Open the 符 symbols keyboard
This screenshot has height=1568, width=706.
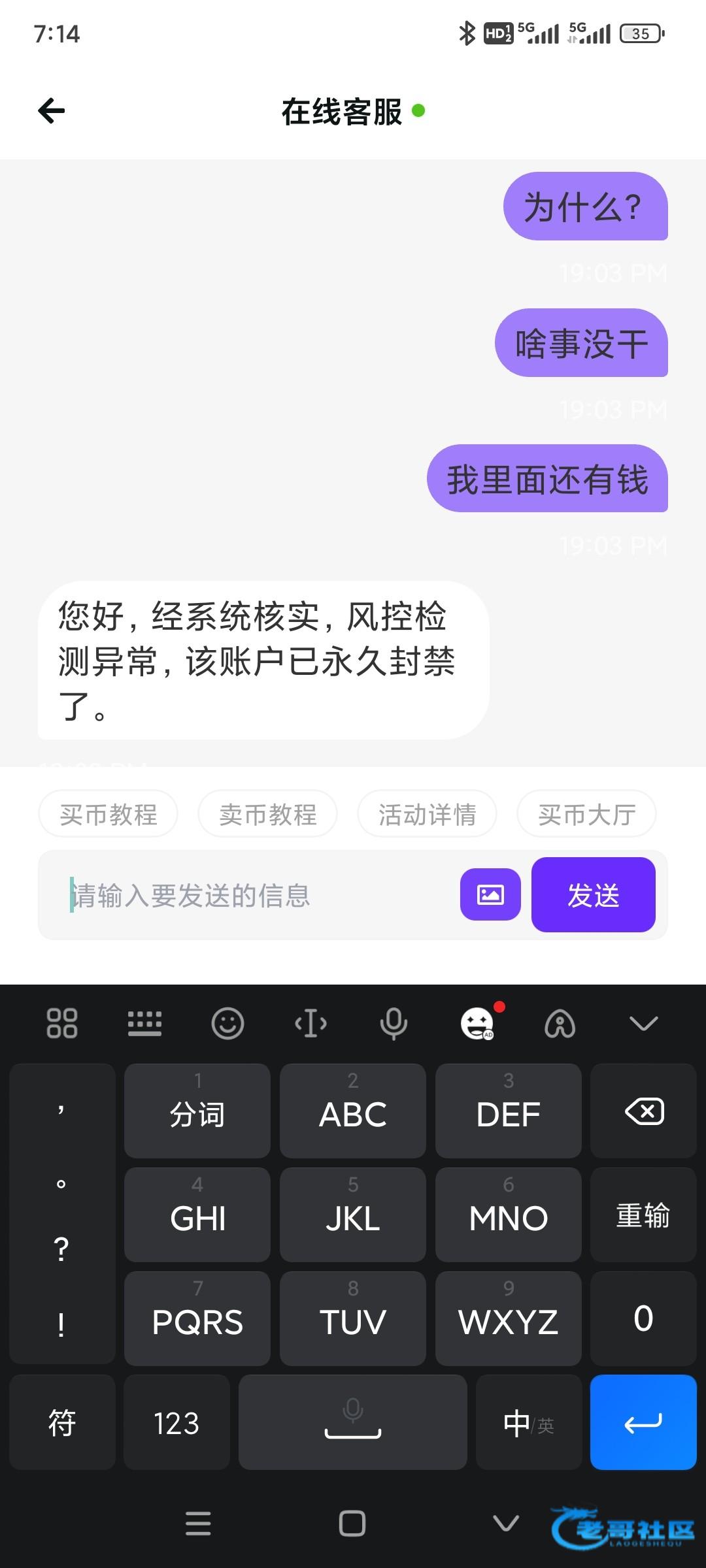pos(62,1422)
